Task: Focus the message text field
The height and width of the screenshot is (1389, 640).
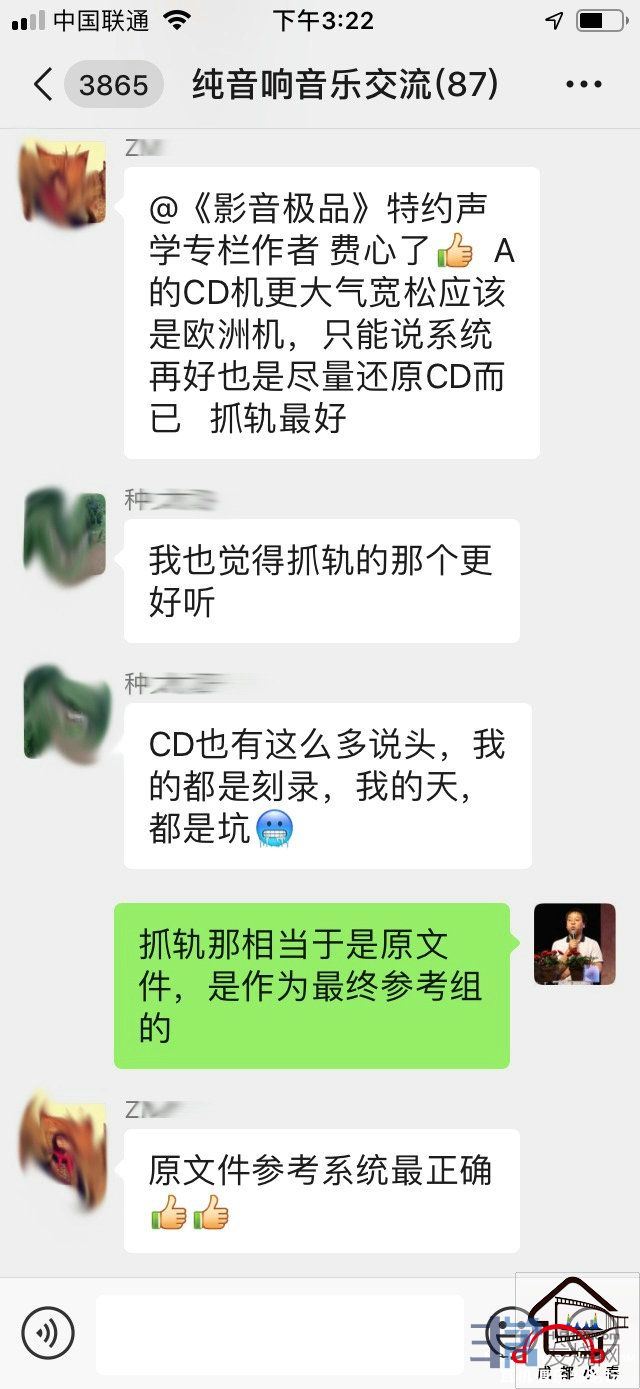Action: (x=280, y=1333)
